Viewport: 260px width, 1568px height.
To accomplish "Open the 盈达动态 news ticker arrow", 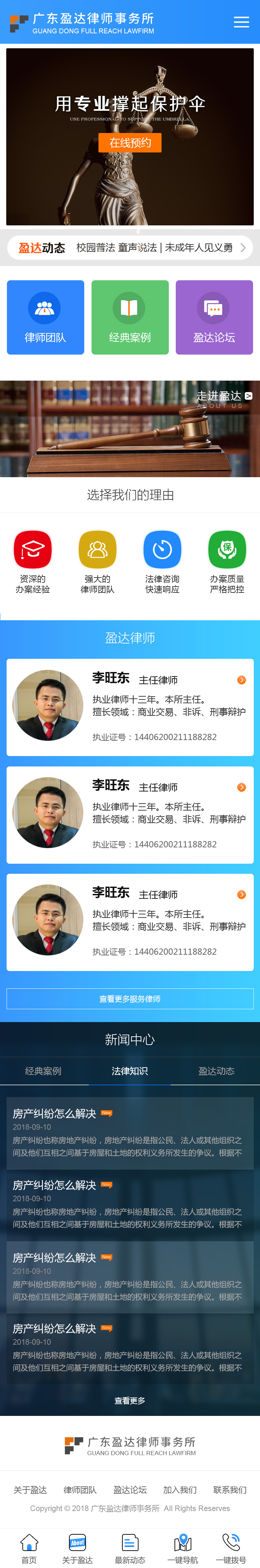I will tap(243, 248).
